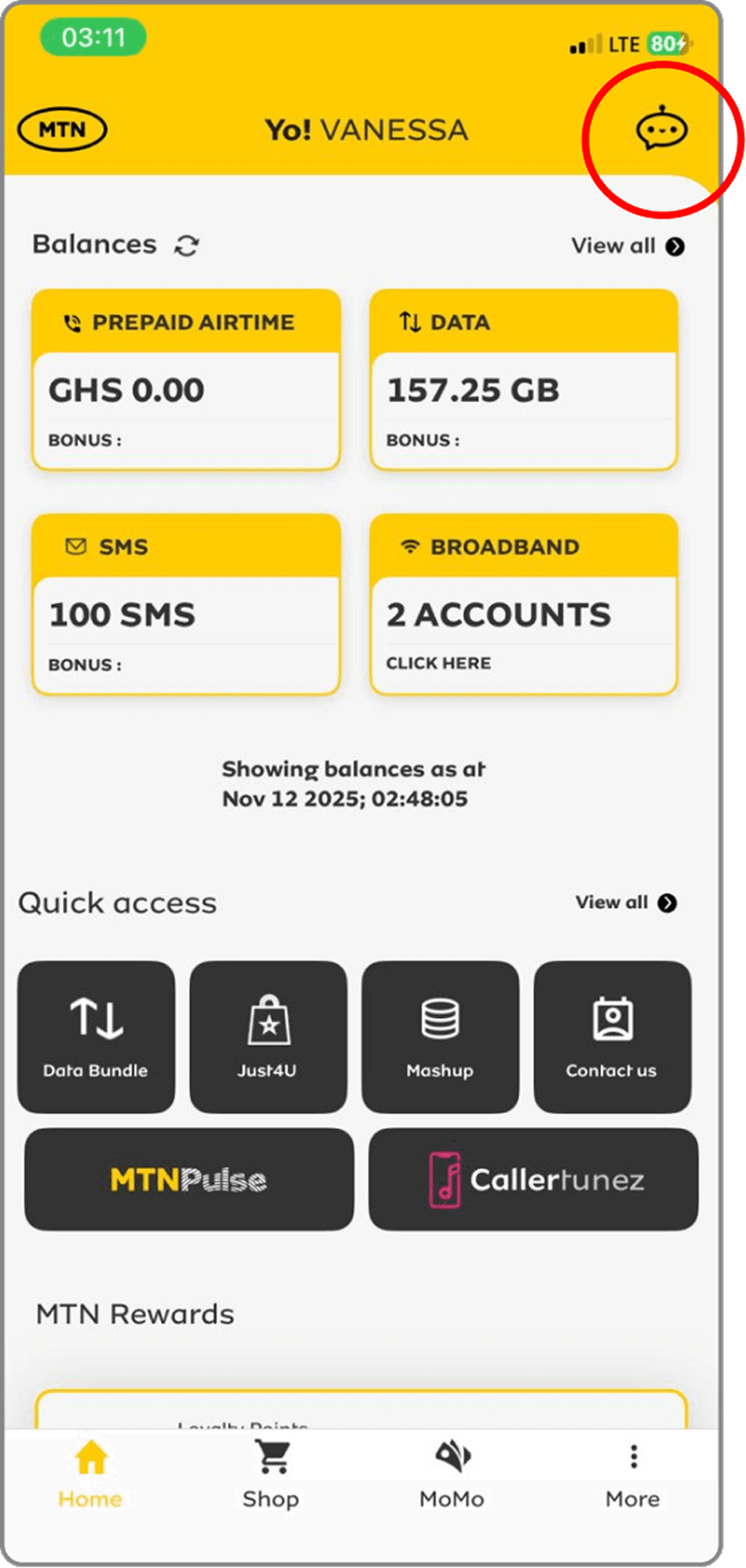Image resolution: width=746 pixels, height=1568 pixels.
Task: Open Callertunez banner
Action: click(533, 1179)
